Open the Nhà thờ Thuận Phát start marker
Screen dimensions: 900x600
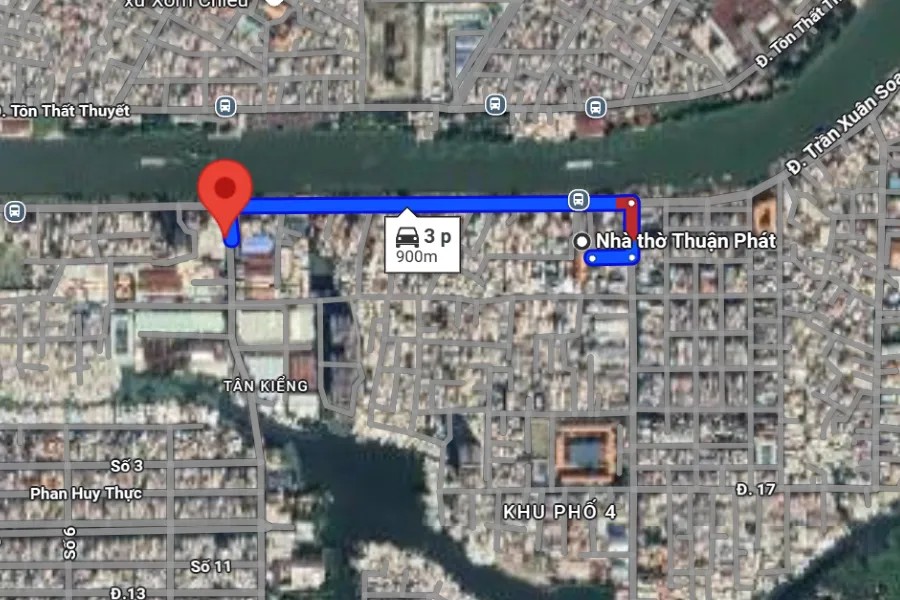[582, 241]
